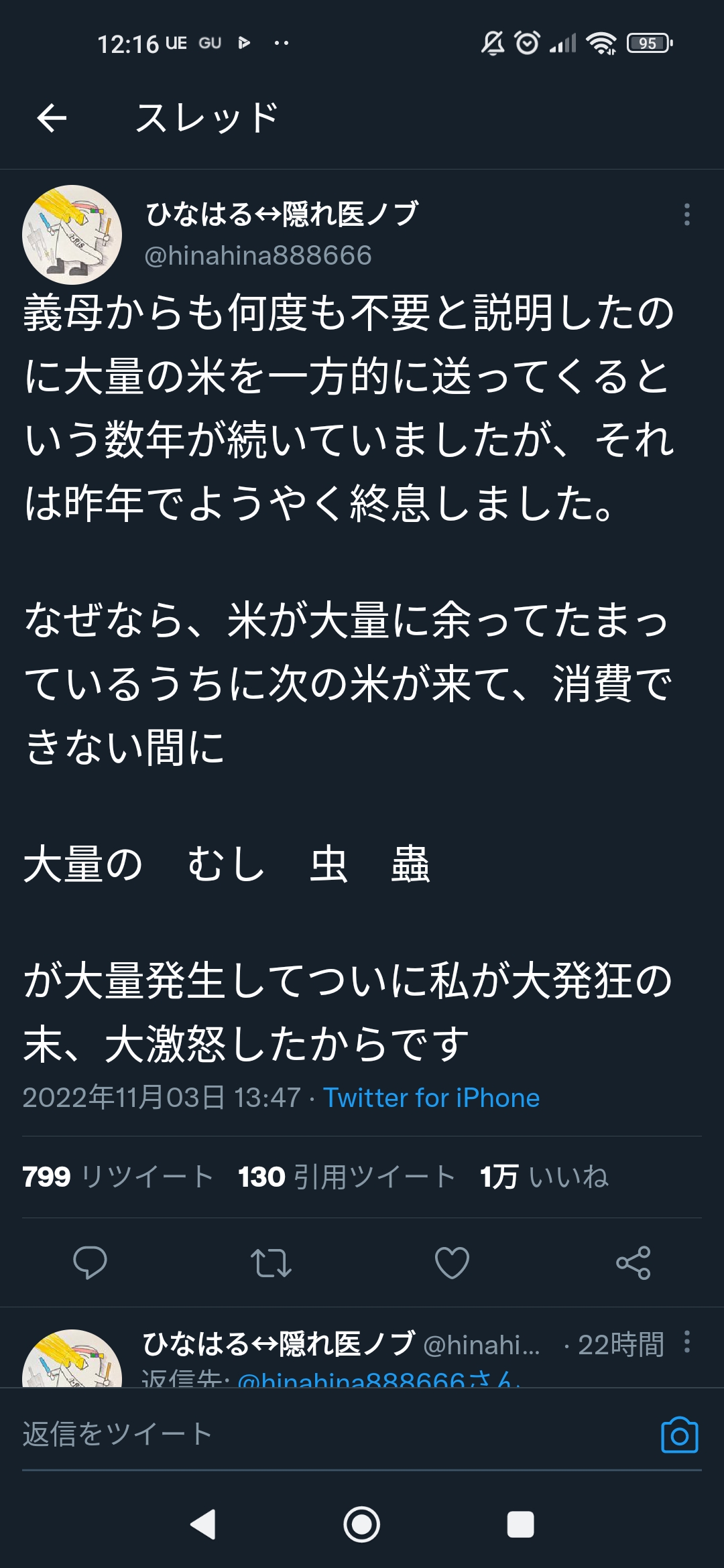View the 1万 いいね list
The width and height of the screenshot is (724, 1568).
coord(544,1177)
